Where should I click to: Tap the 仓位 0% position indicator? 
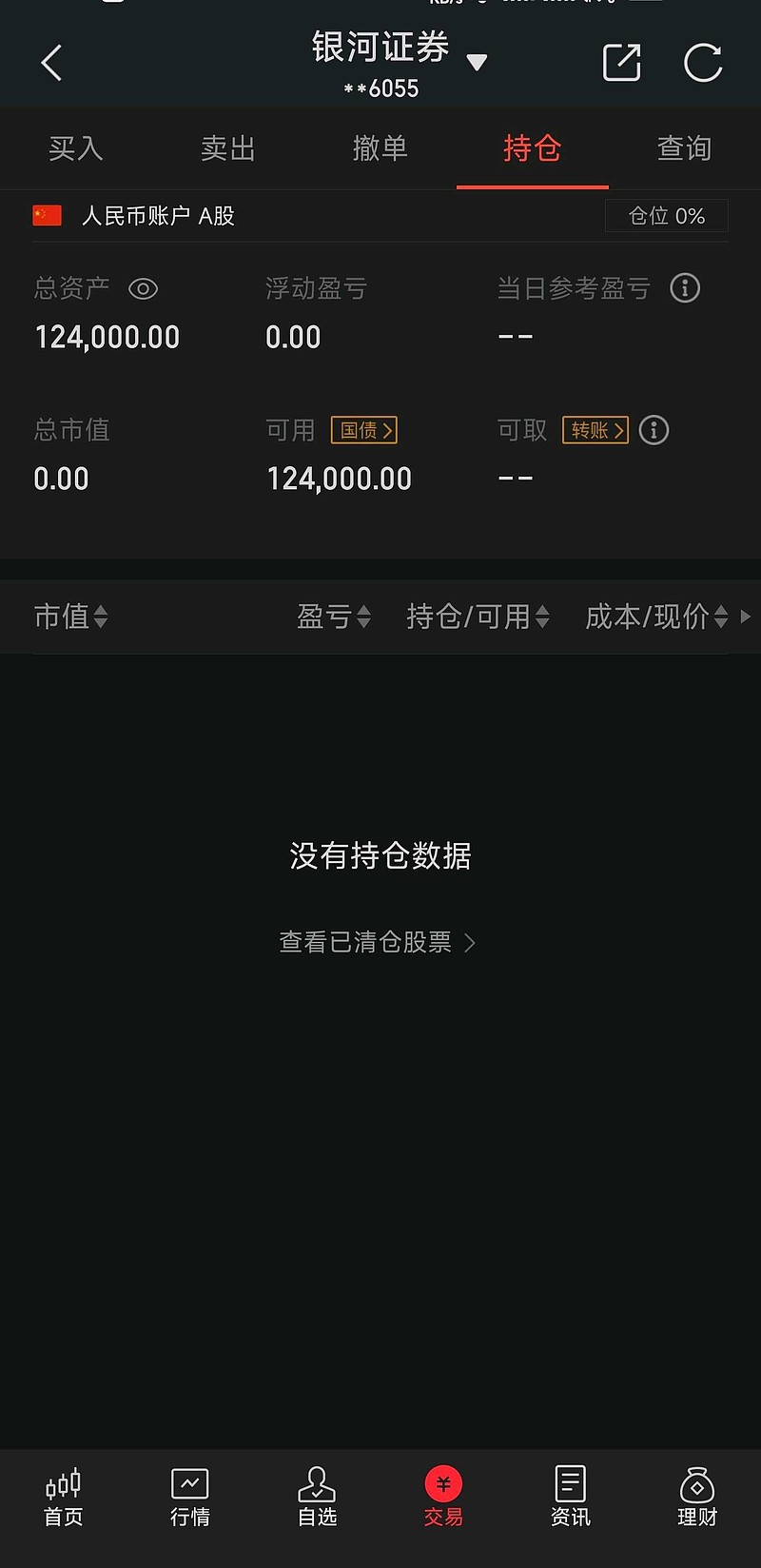[x=666, y=216]
